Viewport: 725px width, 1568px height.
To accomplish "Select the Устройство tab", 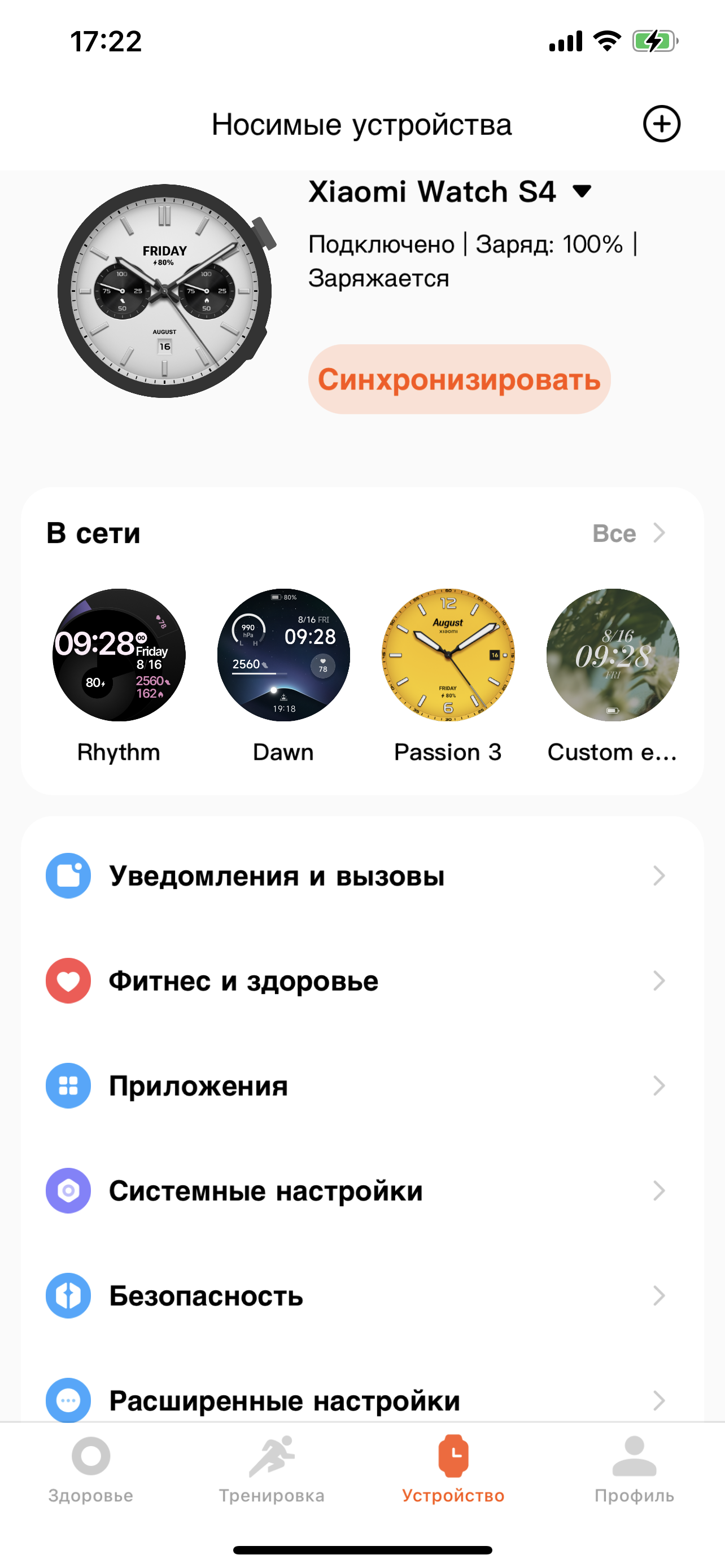I will click(x=453, y=1468).
